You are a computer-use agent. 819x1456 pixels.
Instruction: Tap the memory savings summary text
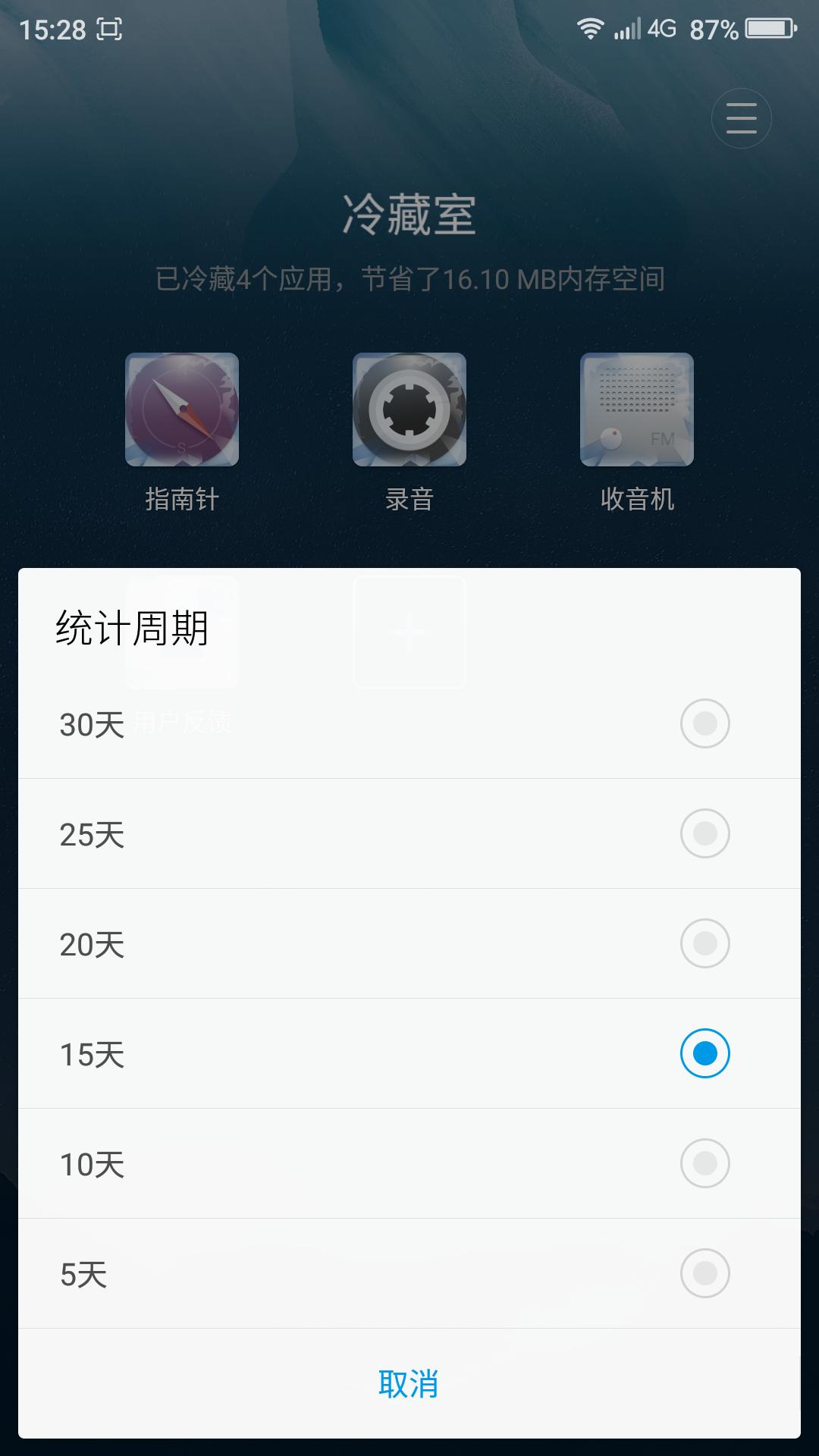(409, 279)
